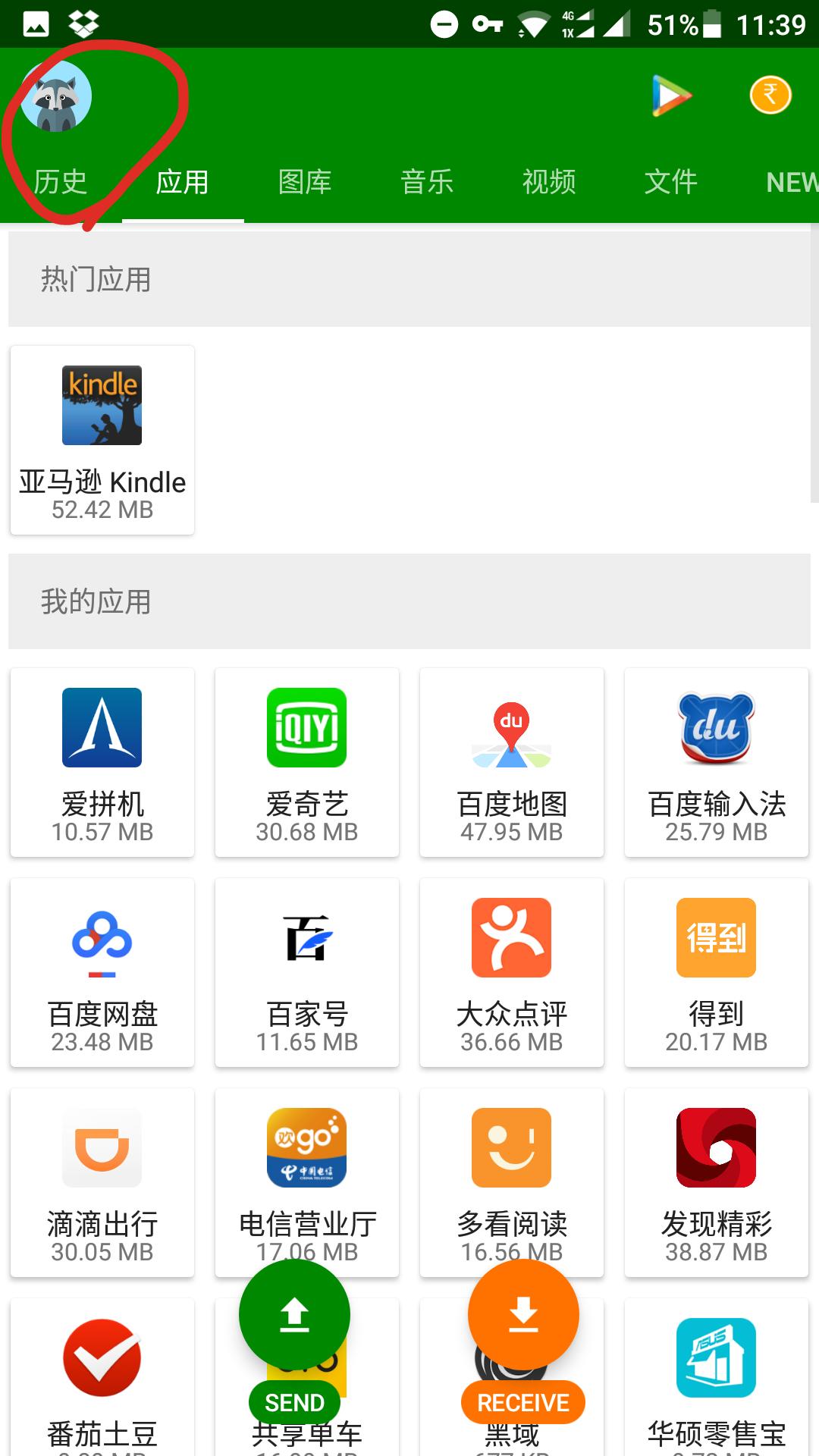Tap the 多看阅读 reading app icon
The width and height of the screenshot is (819, 1456).
coord(511,1147)
